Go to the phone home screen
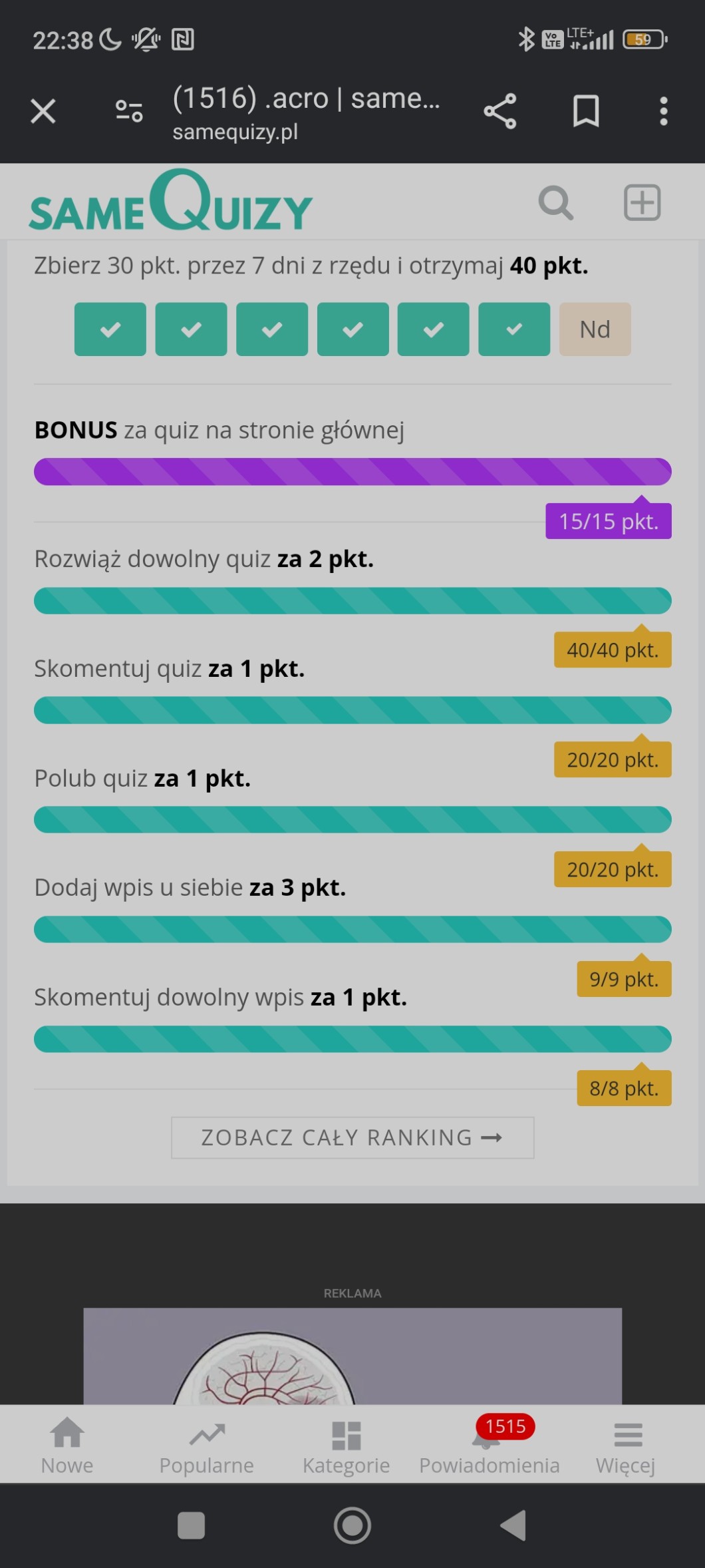This screenshot has width=705, height=1568. coord(352,1525)
